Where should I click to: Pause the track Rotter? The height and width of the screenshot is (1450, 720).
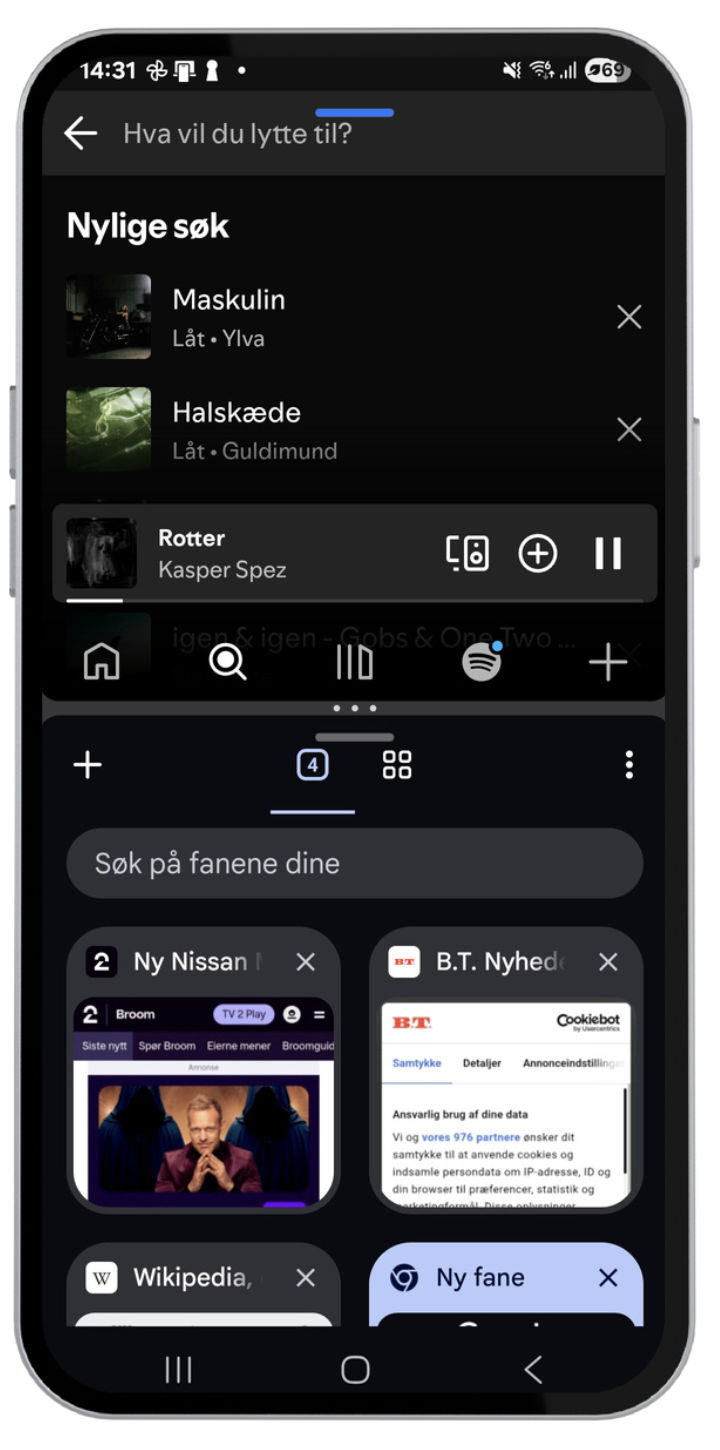coord(608,553)
